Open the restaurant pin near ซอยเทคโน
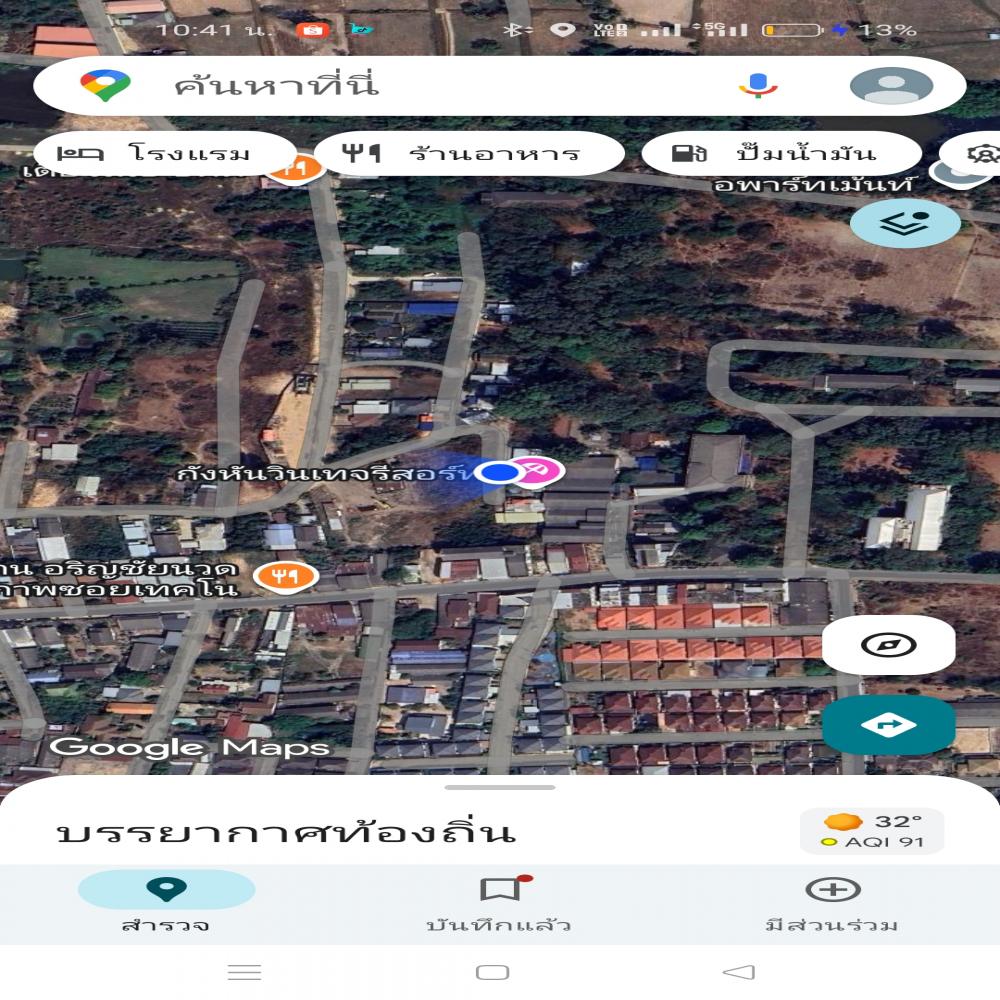 pos(285,576)
